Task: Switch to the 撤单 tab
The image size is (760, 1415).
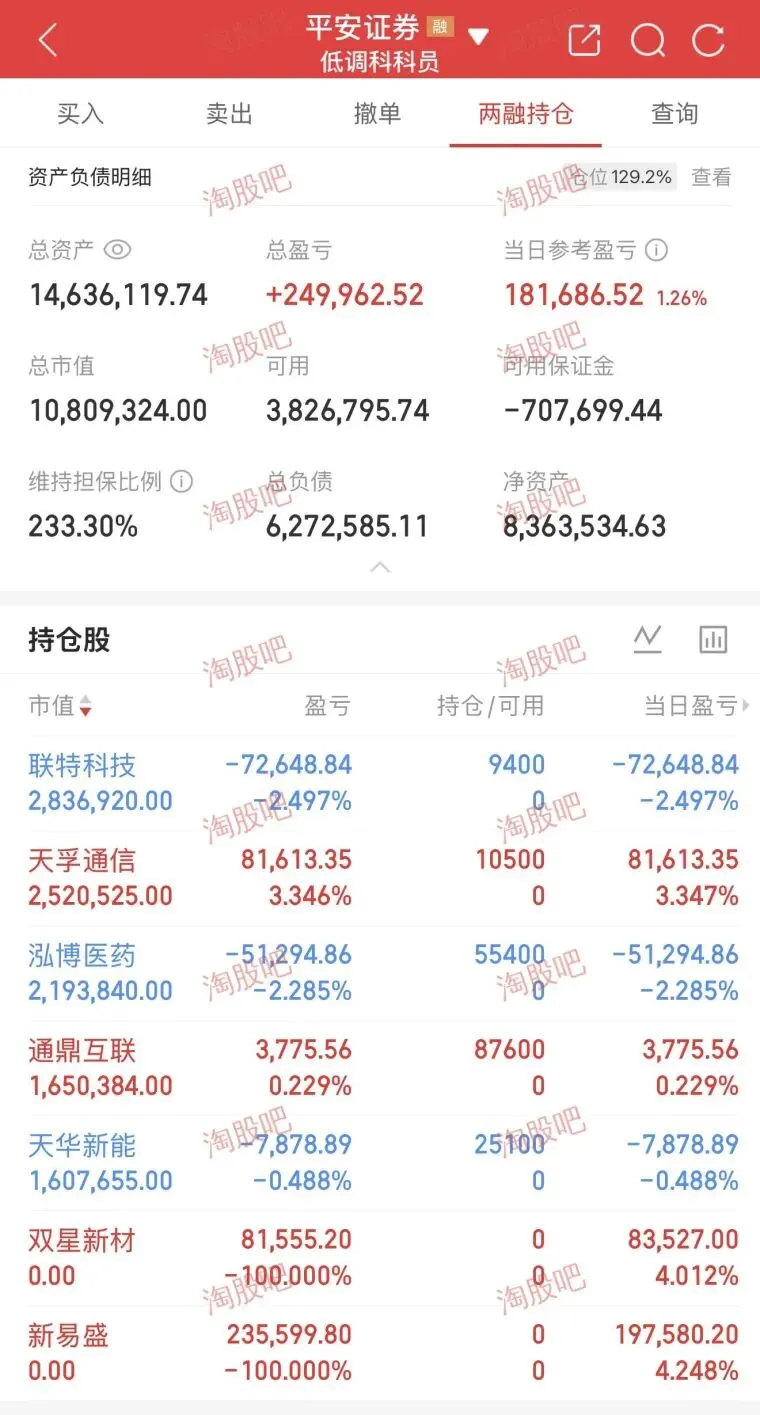Action: coord(378,114)
